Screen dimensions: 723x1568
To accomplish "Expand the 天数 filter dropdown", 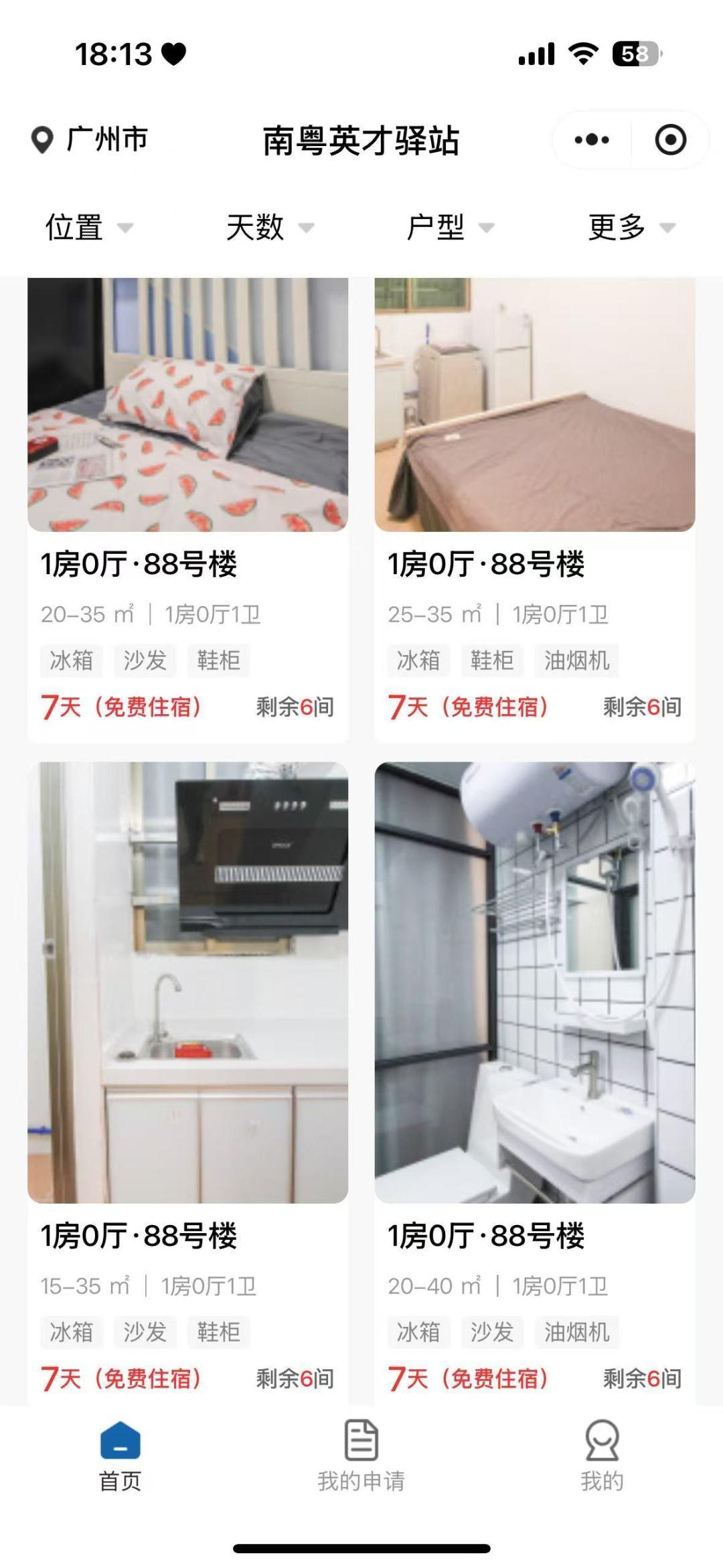I will [270, 228].
